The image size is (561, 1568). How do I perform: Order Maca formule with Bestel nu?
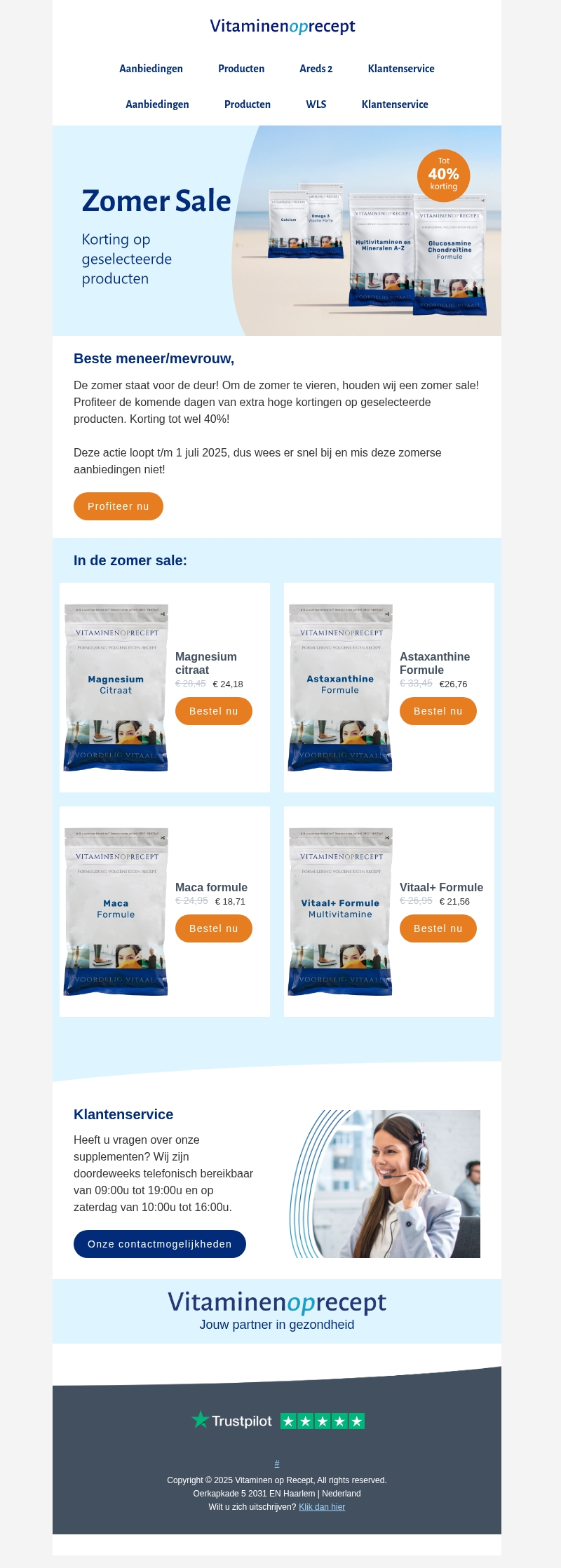tap(213, 928)
